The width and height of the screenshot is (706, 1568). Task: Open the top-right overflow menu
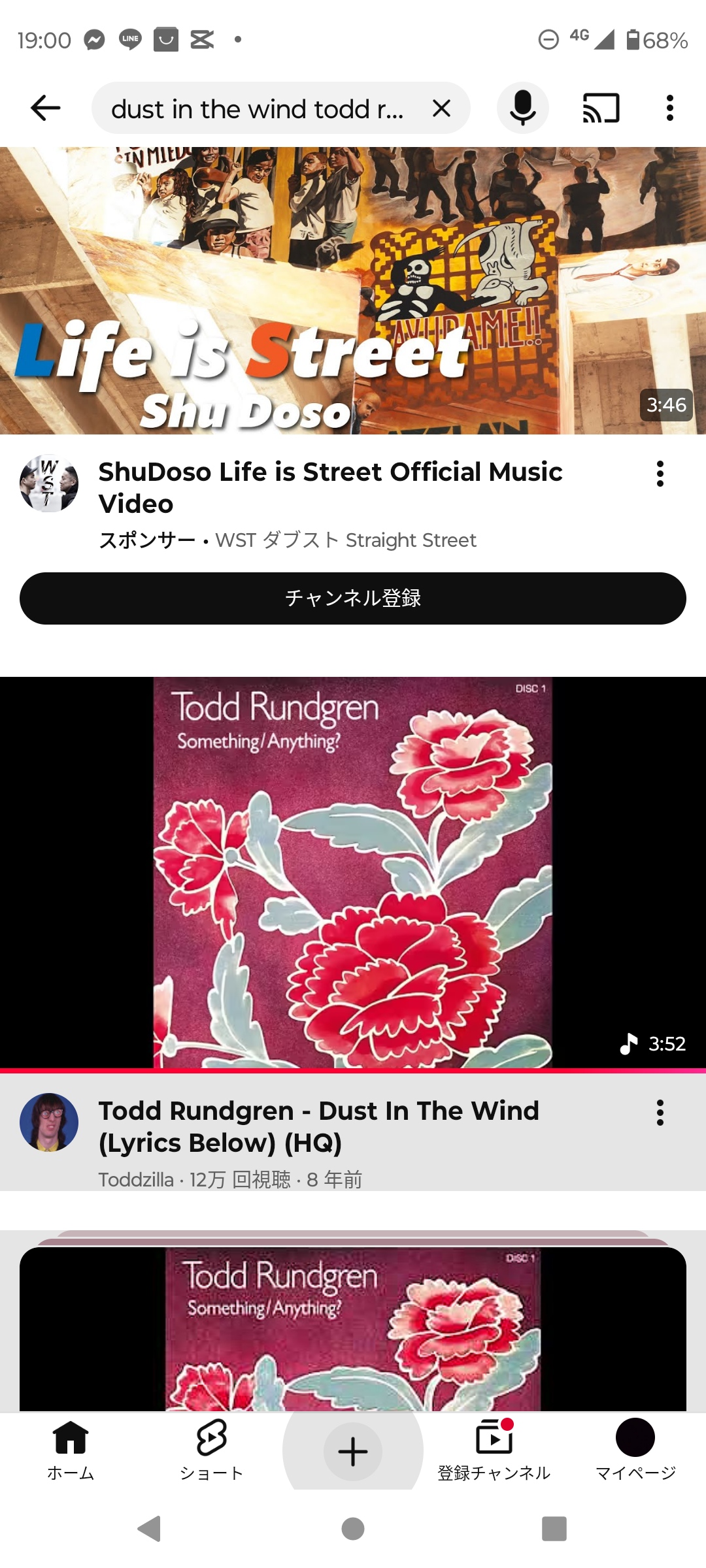point(669,108)
